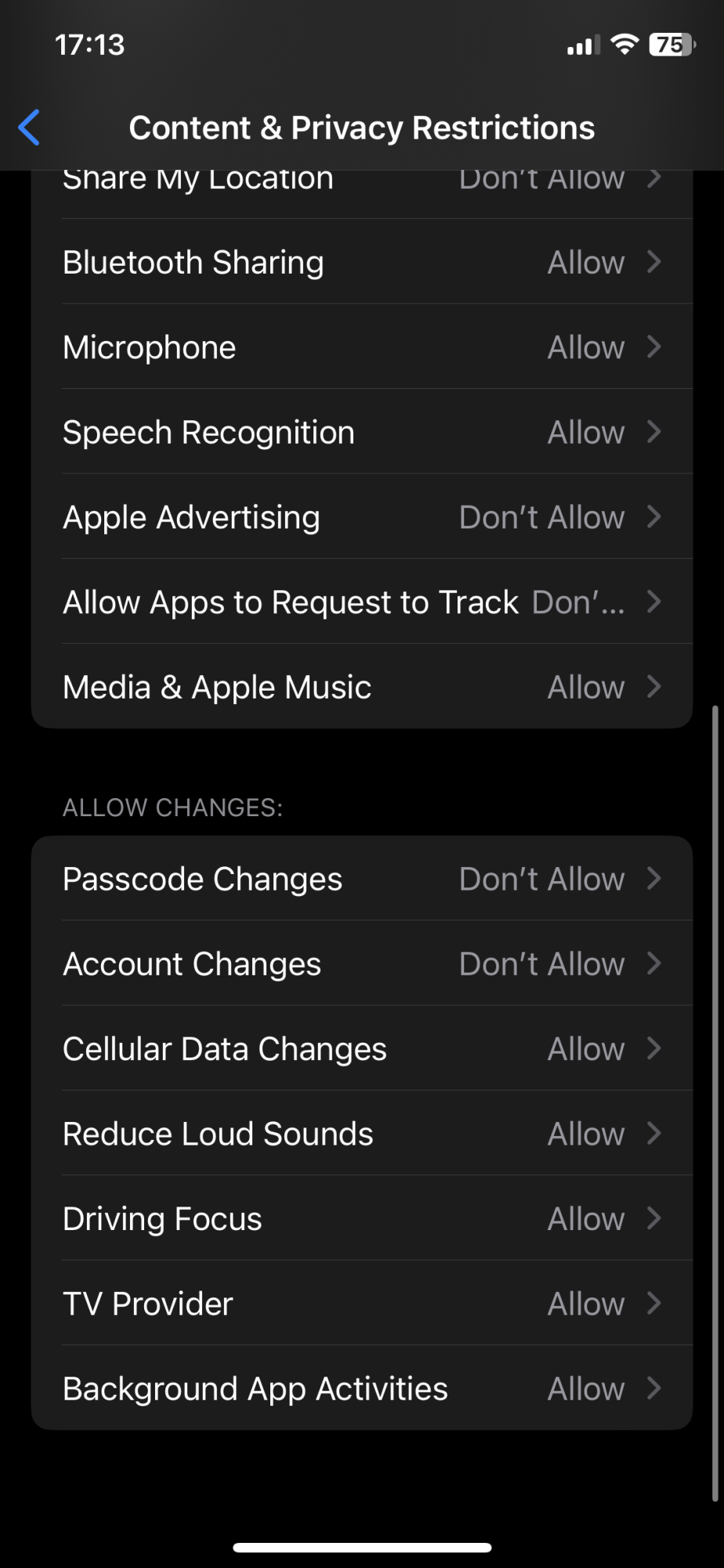Open Allow Apps to Request to Track
724x1568 pixels.
(361, 602)
